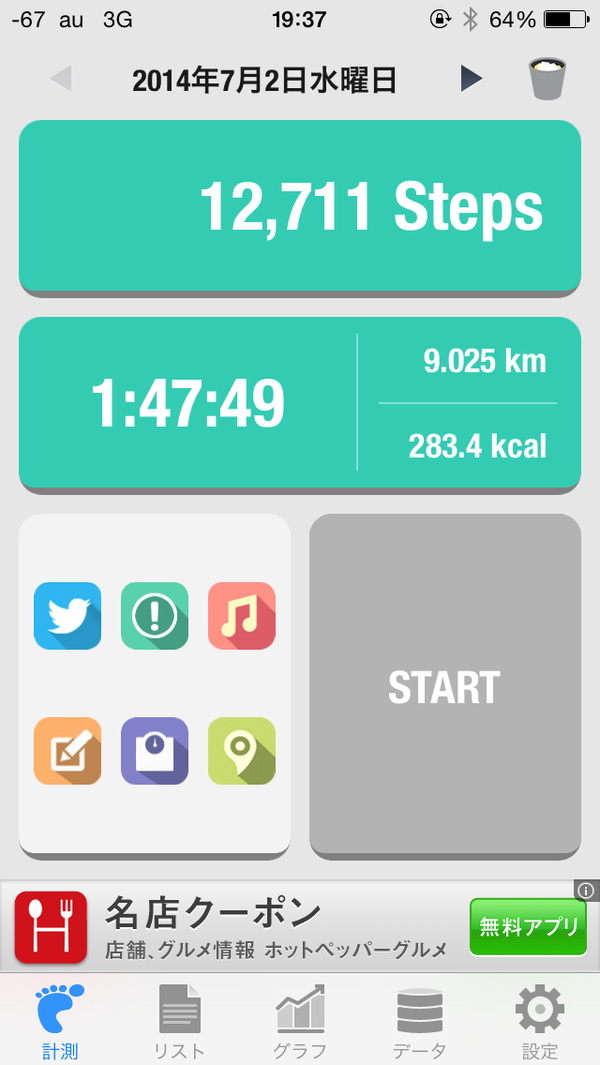Go to the previous day

coord(61,79)
